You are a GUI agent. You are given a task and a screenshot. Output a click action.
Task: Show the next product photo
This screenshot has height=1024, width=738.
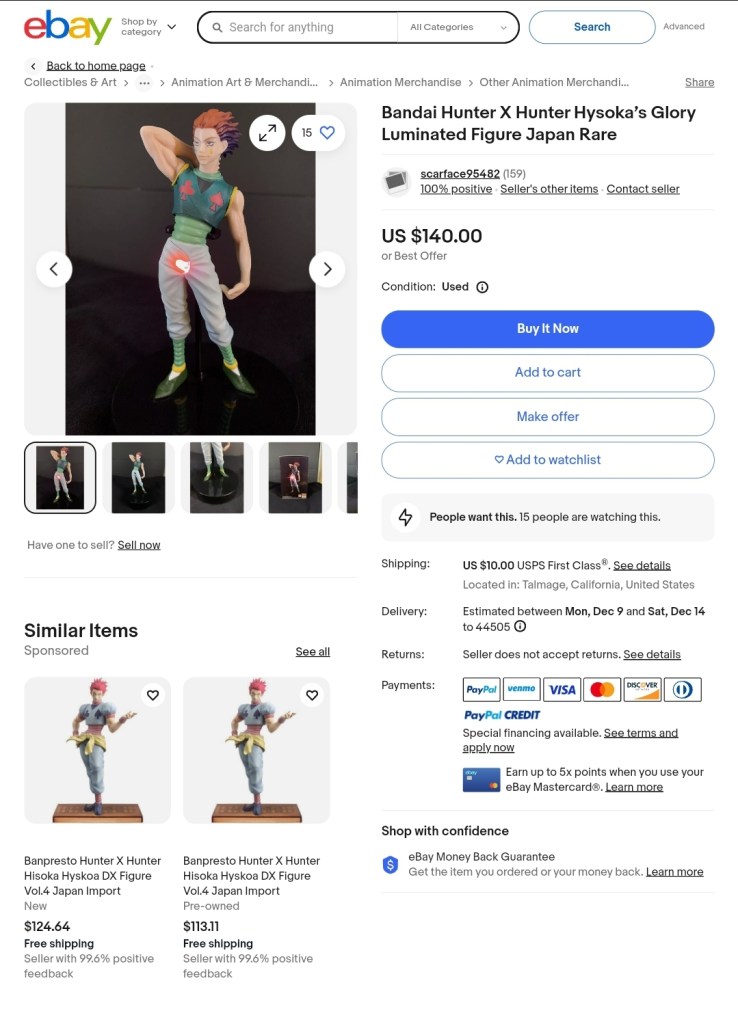(327, 268)
